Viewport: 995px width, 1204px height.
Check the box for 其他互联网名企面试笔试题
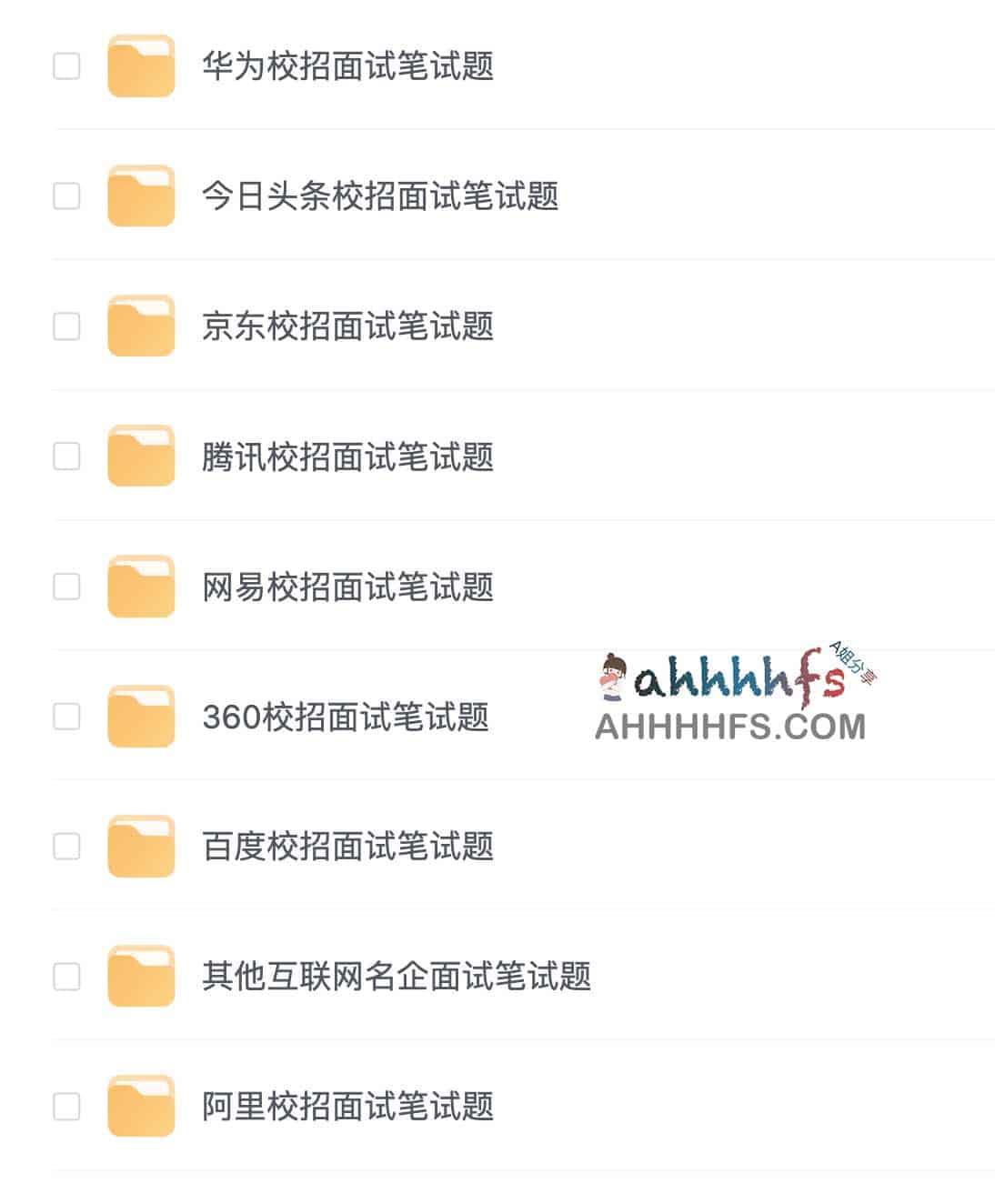pos(66,977)
